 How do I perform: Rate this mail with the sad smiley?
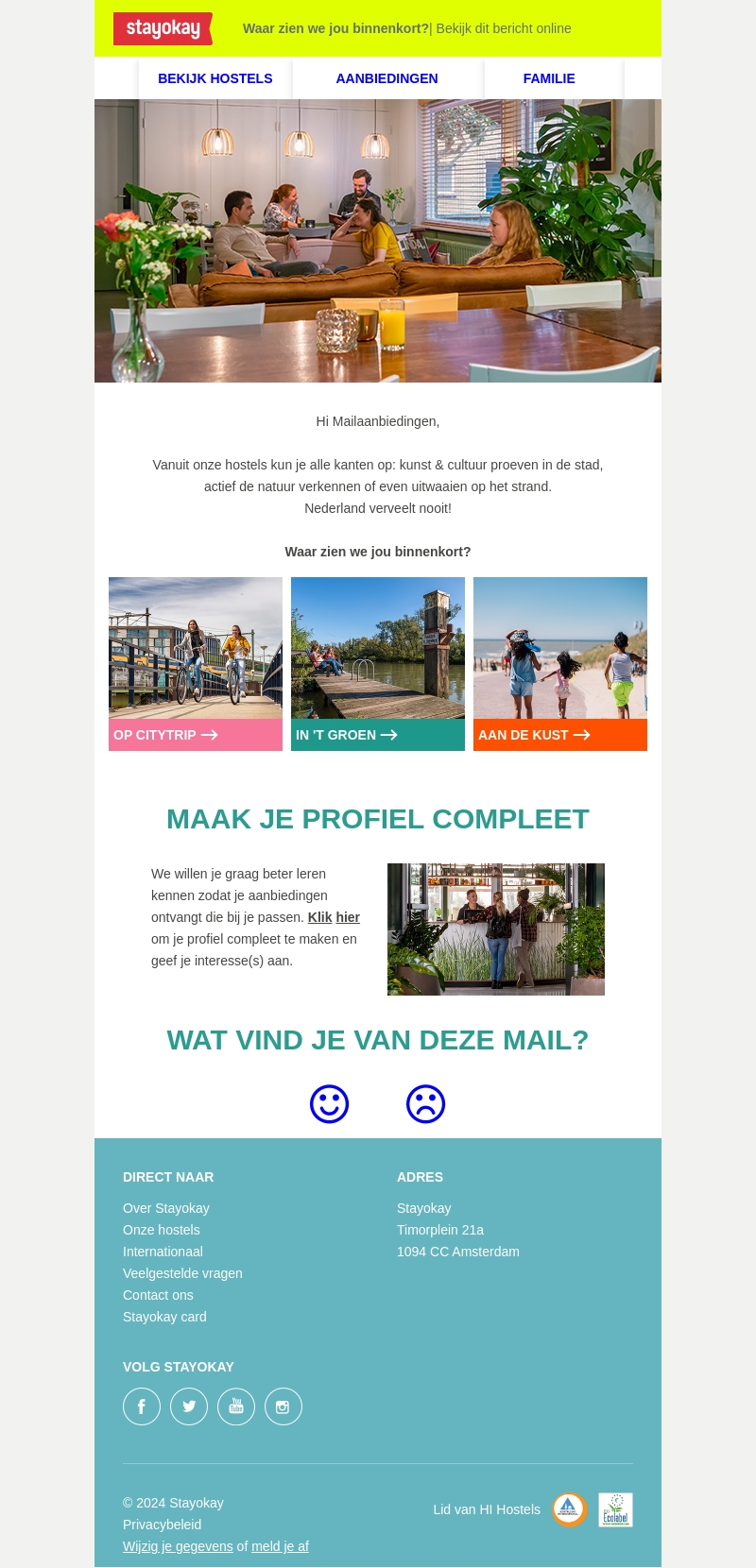point(425,1103)
